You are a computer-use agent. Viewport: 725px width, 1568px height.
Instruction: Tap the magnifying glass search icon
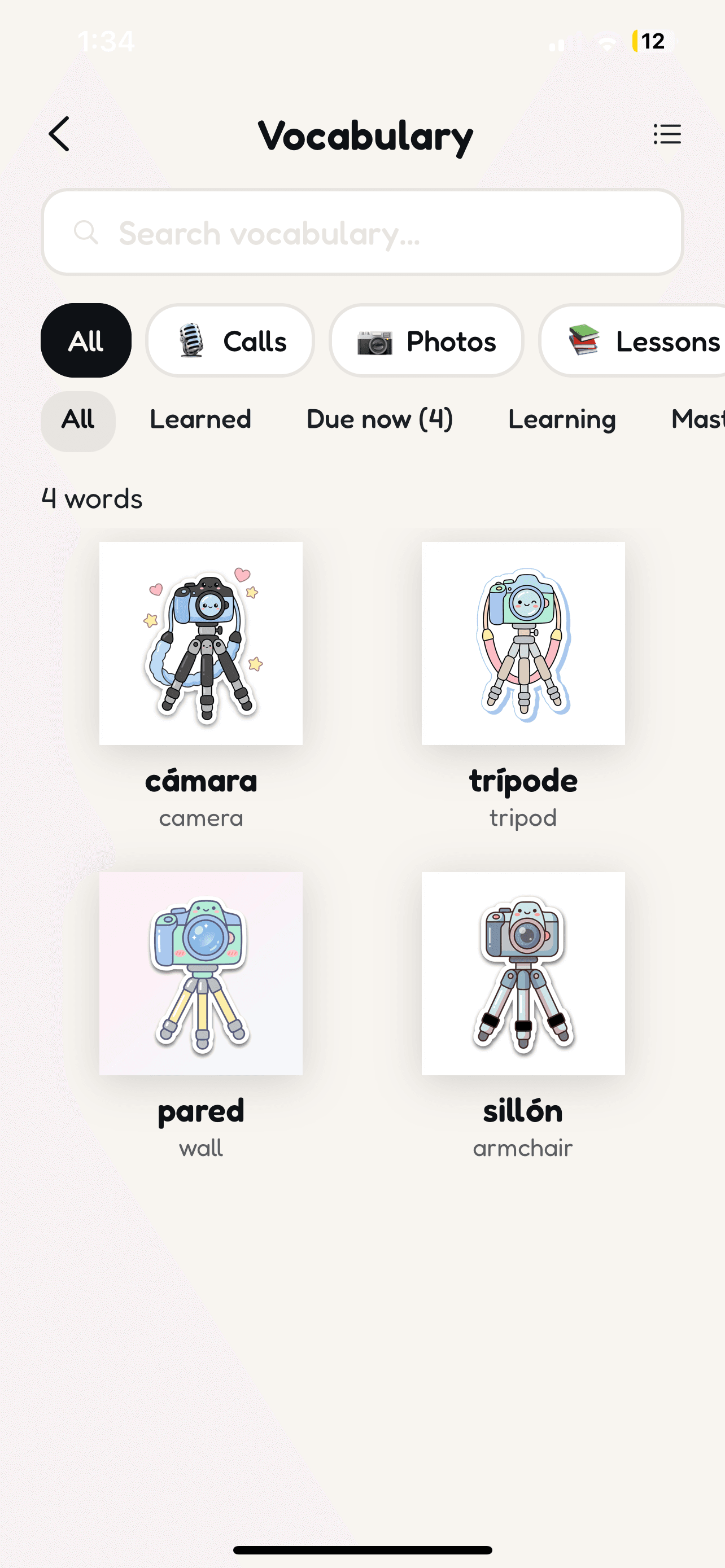pyautogui.click(x=86, y=232)
